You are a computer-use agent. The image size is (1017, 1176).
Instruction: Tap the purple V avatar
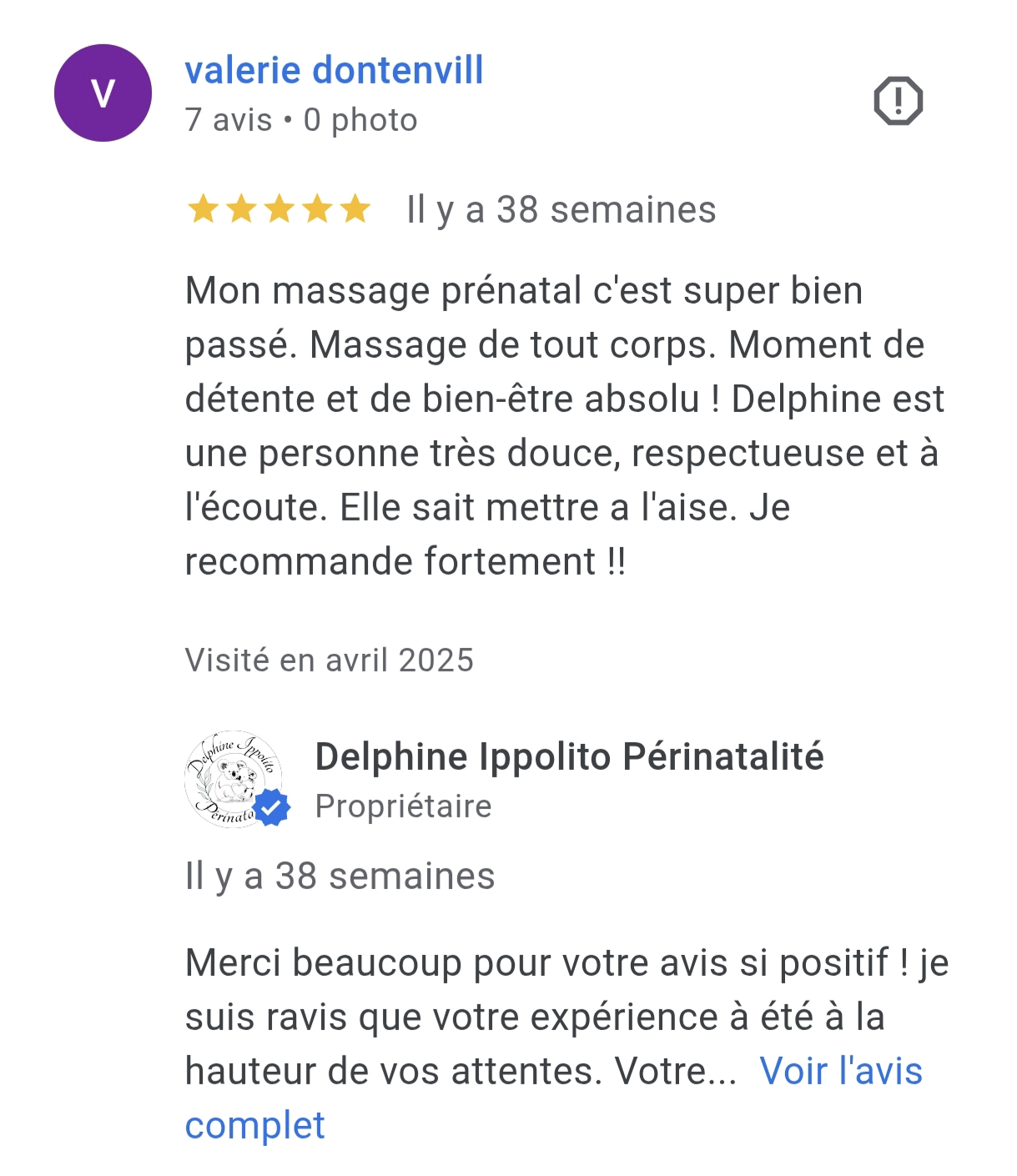click(x=103, y=93)
